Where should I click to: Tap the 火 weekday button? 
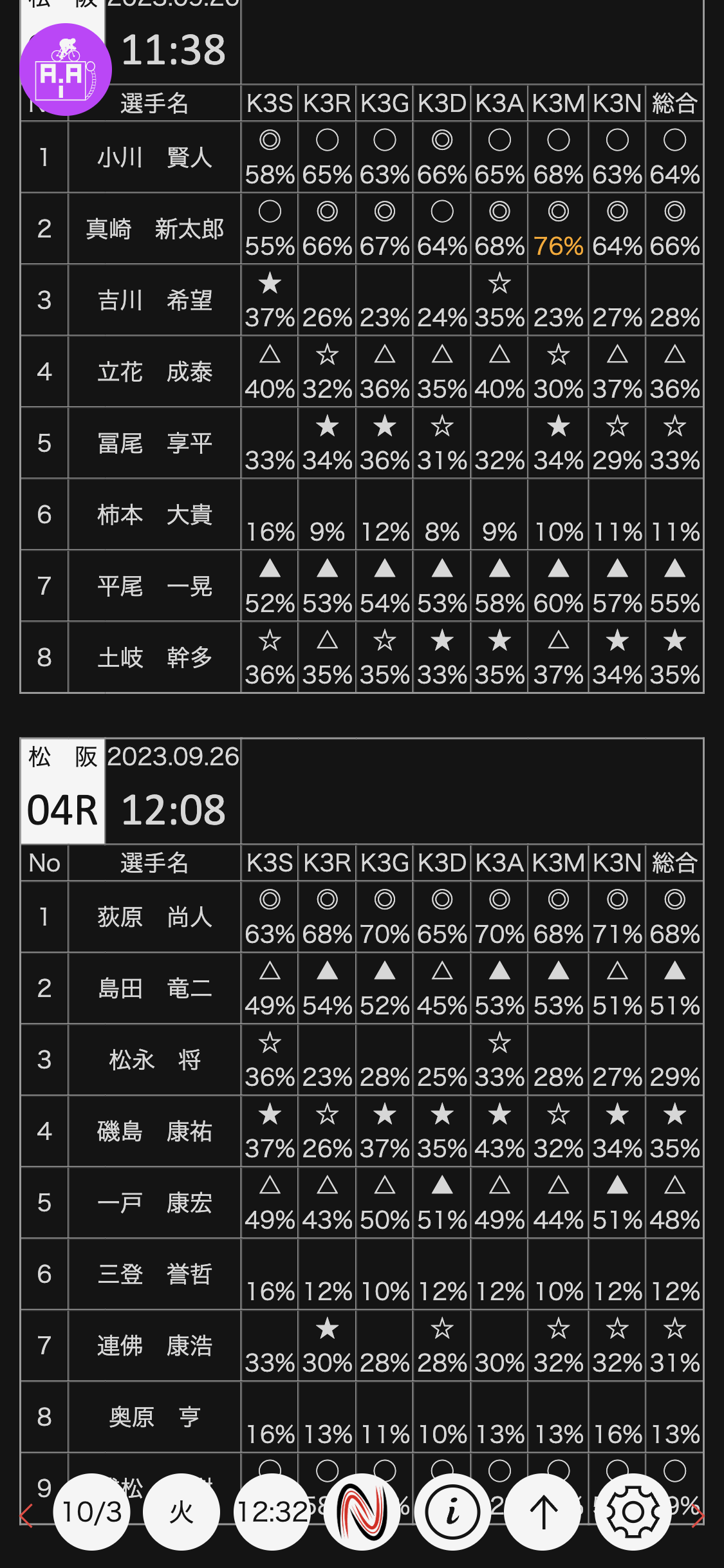(x=181, y=1511)
